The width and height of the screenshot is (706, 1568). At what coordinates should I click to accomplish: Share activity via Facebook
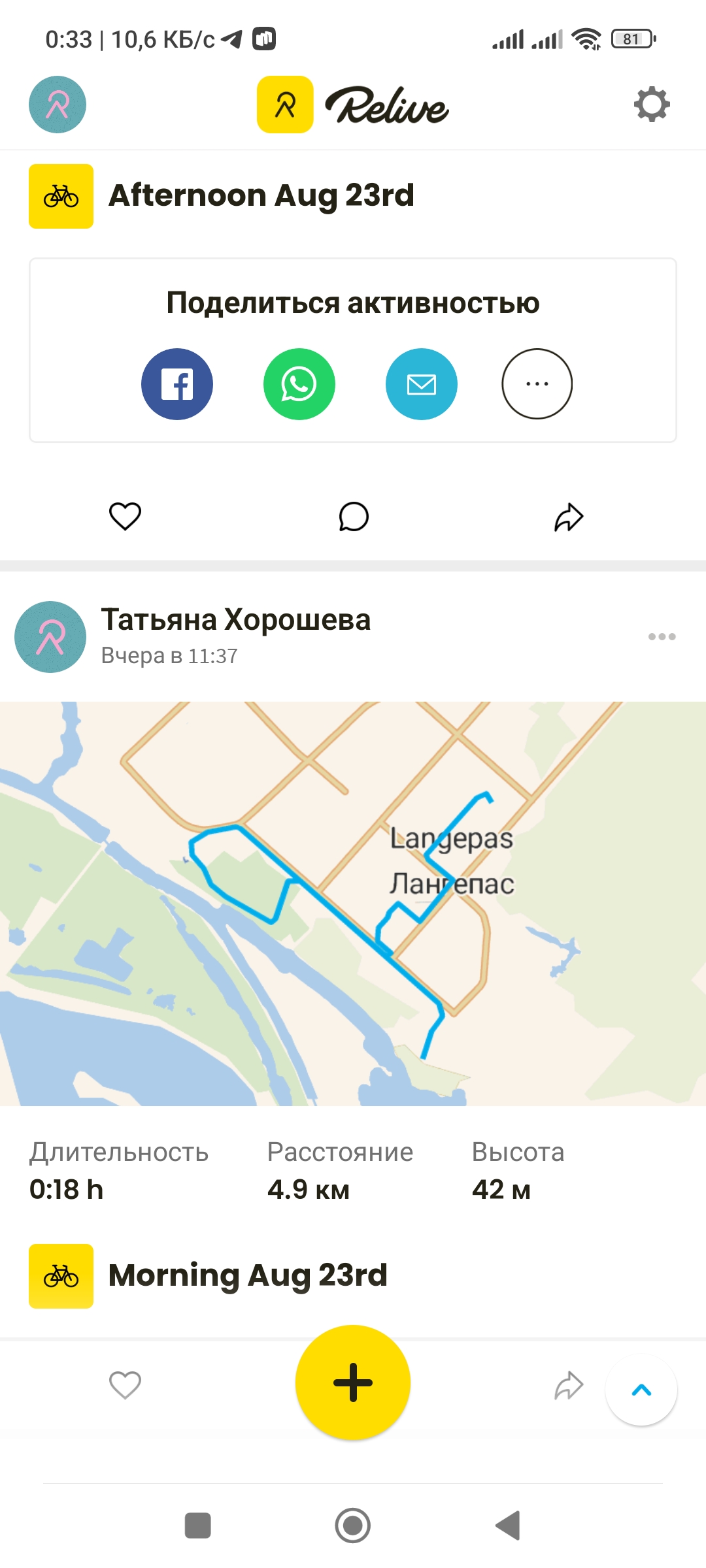tap(177, 384)
